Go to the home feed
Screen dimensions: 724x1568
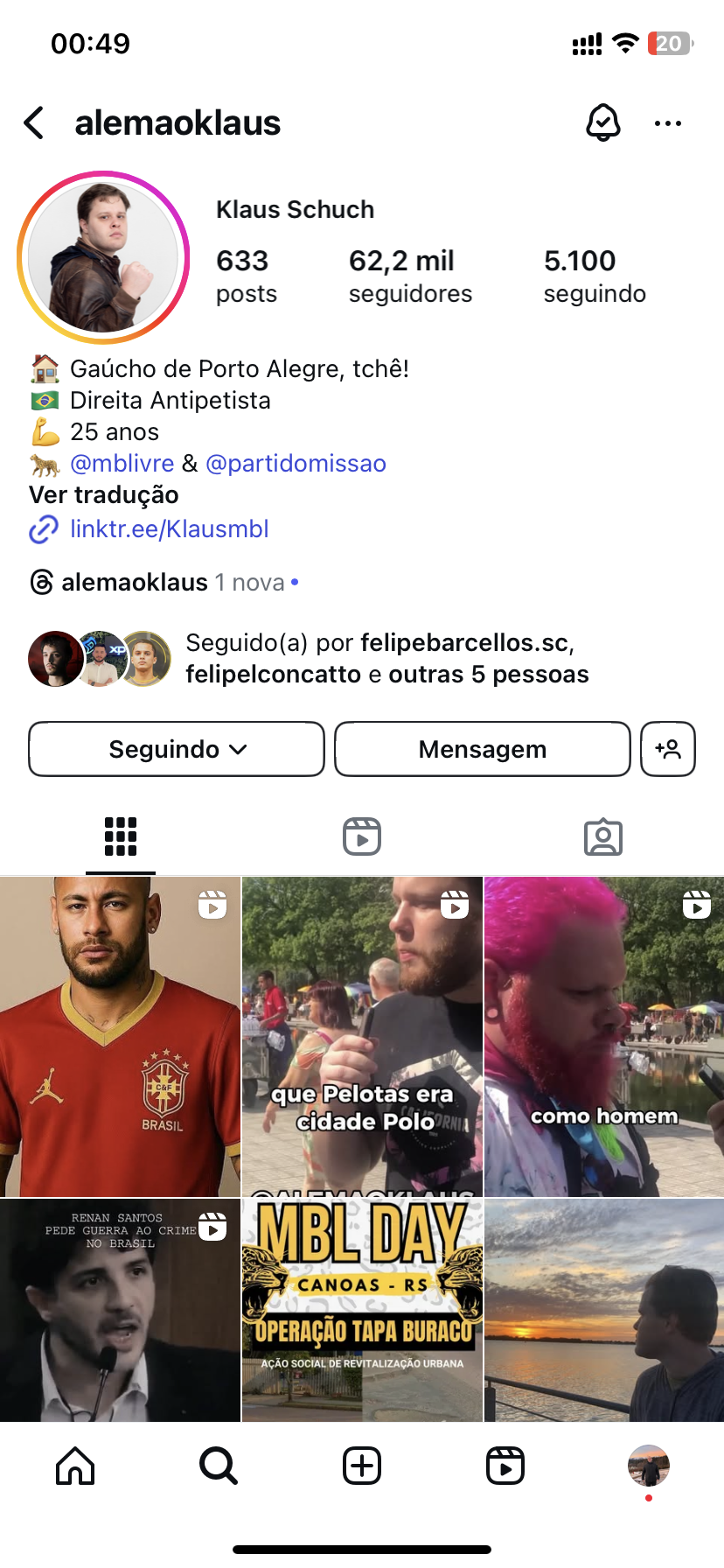pyautogui.click(x=75, y=1466)
